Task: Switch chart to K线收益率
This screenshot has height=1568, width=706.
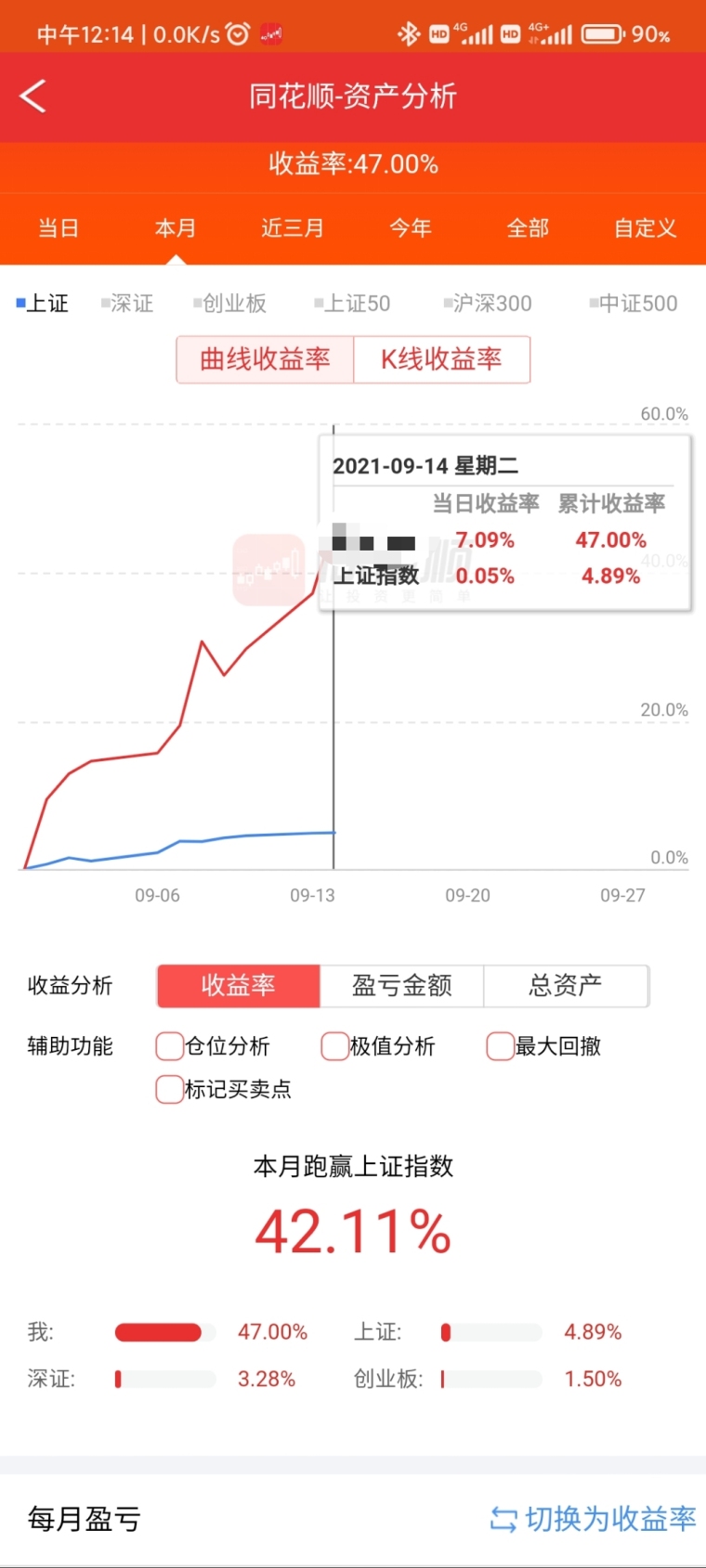Action: (x=442, y=359)
